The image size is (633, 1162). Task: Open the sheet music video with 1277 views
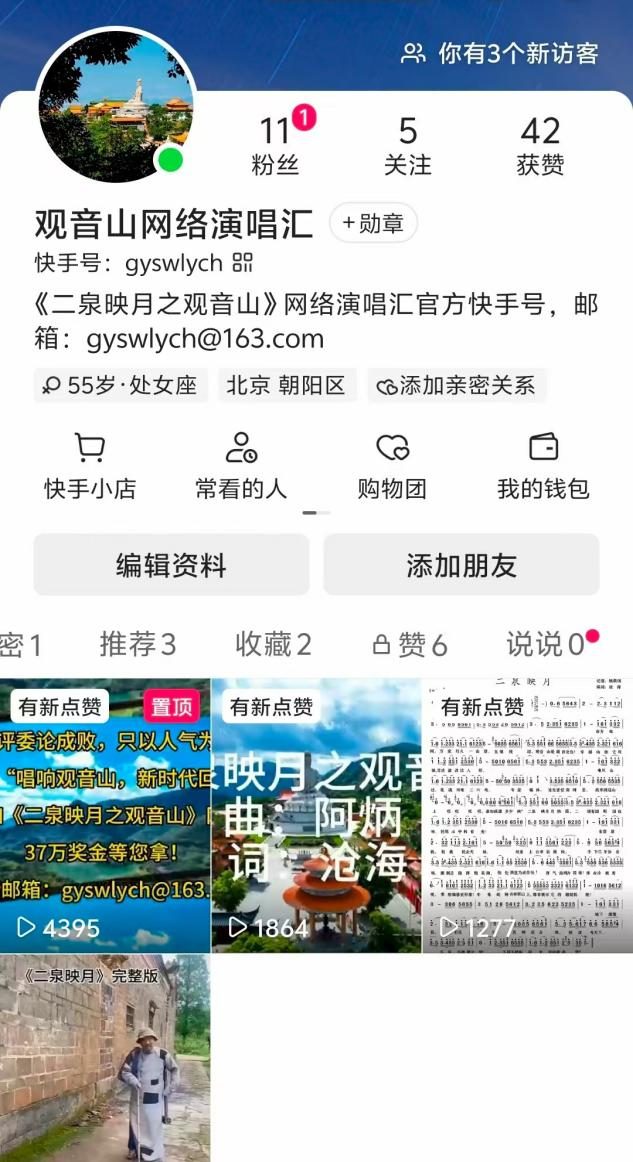point(527,815)
